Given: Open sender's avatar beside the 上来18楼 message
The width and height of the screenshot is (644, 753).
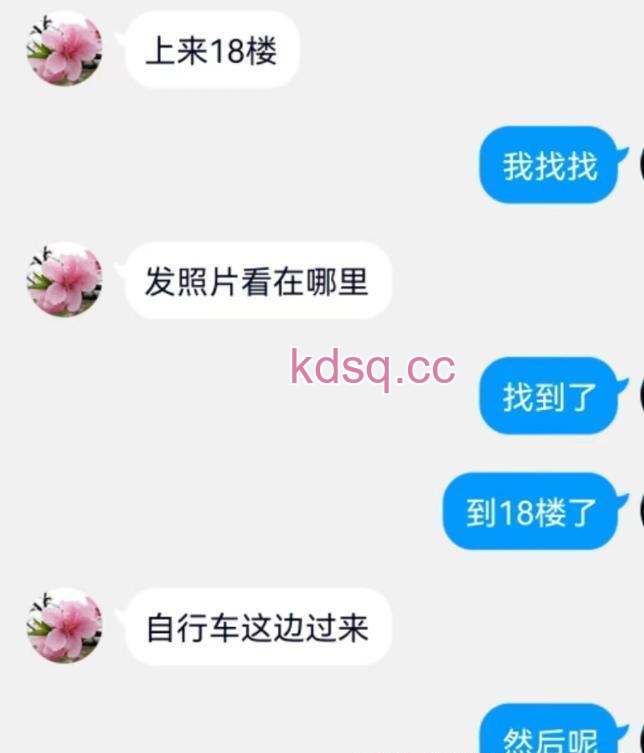Looking at the screenshot, I should tap(64, 49).
